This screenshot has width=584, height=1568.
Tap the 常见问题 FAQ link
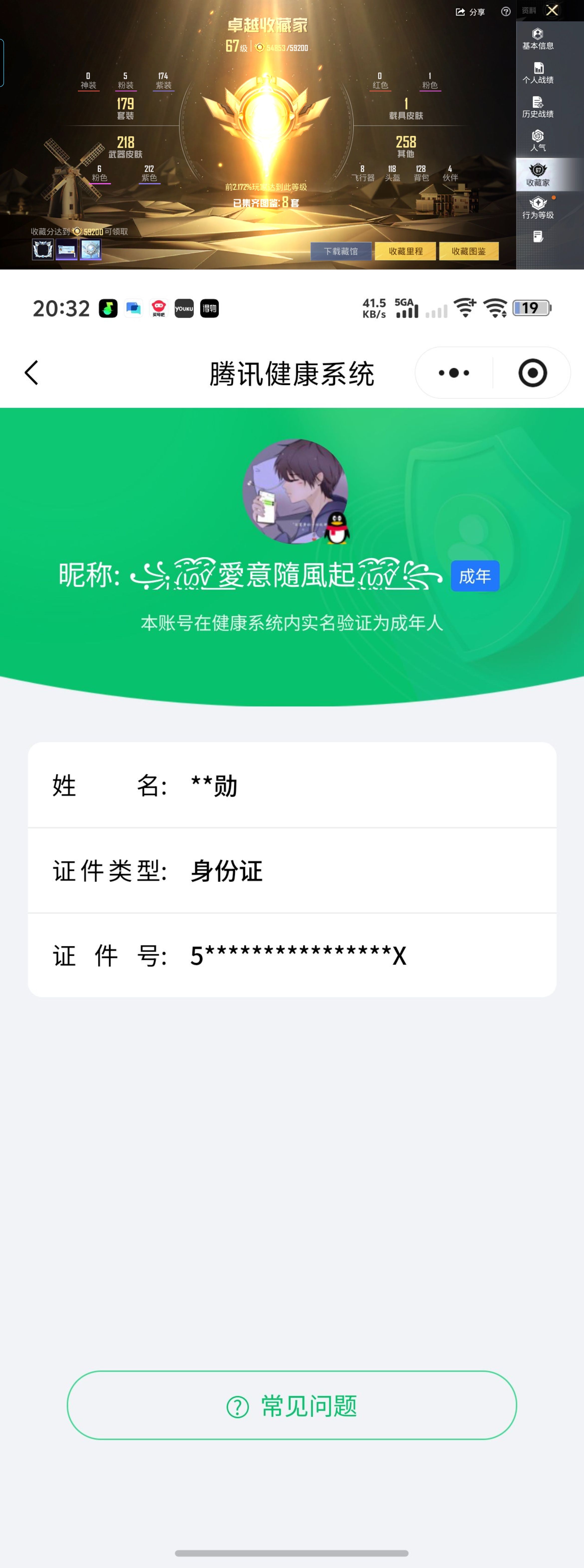[292, 1405]
